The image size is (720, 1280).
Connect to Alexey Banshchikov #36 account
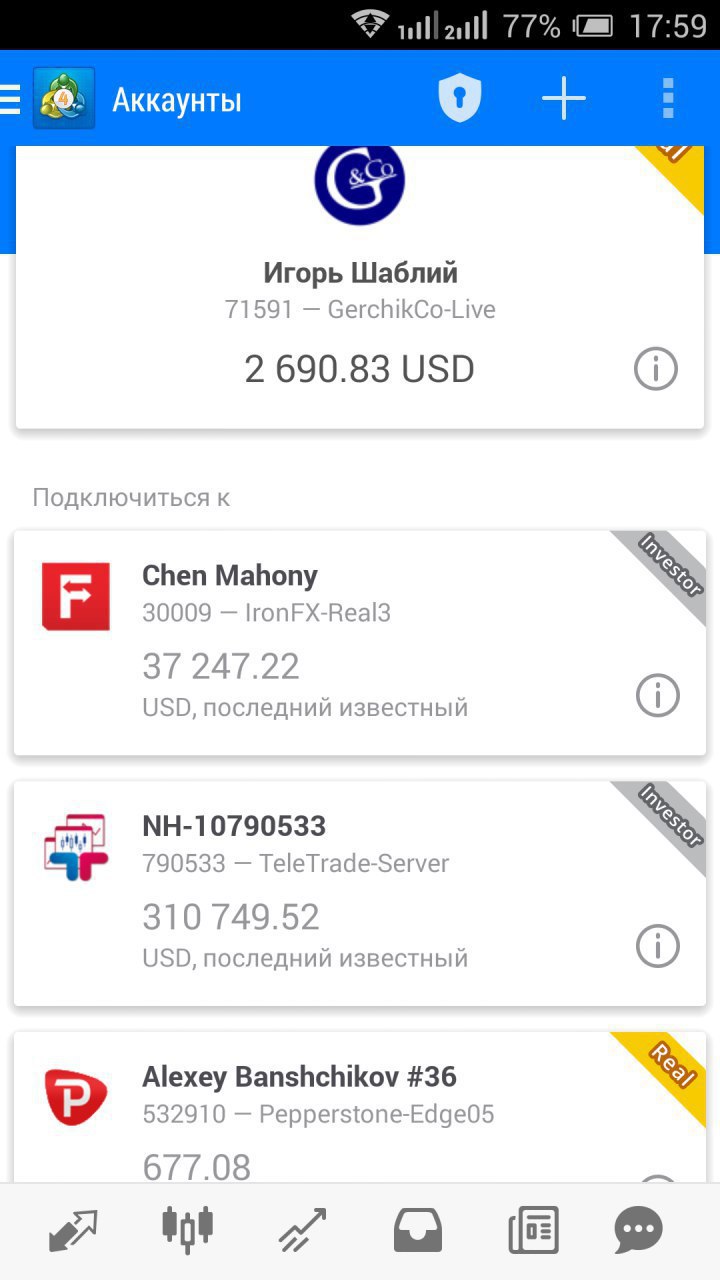pos(360,1108)
